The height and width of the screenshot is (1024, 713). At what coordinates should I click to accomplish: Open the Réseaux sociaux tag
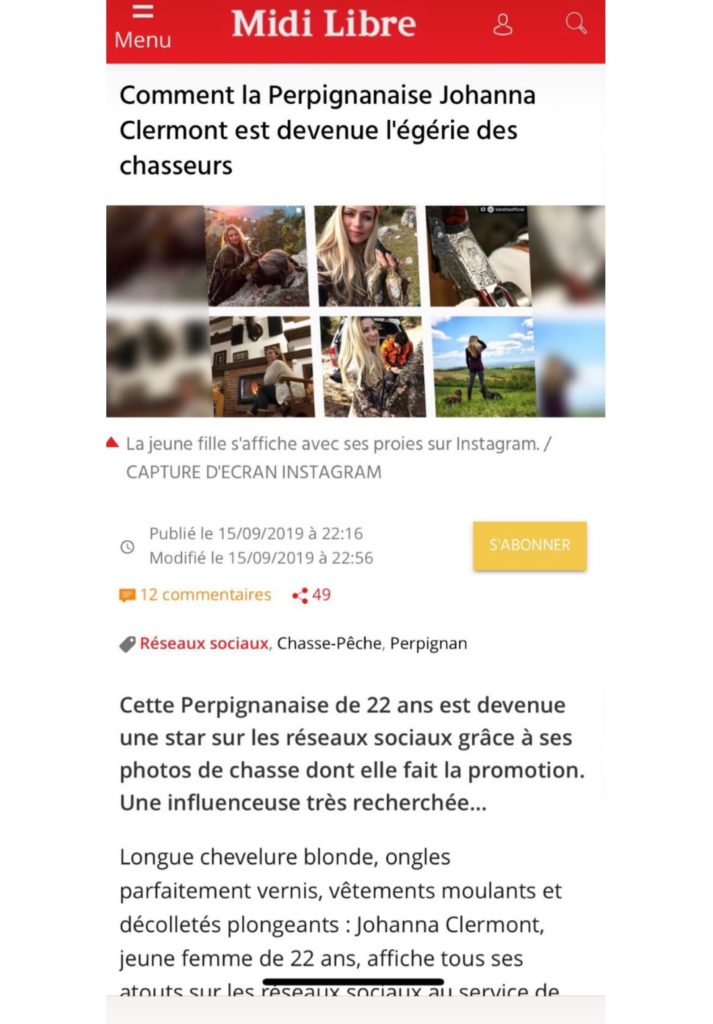tap(204, 643)
